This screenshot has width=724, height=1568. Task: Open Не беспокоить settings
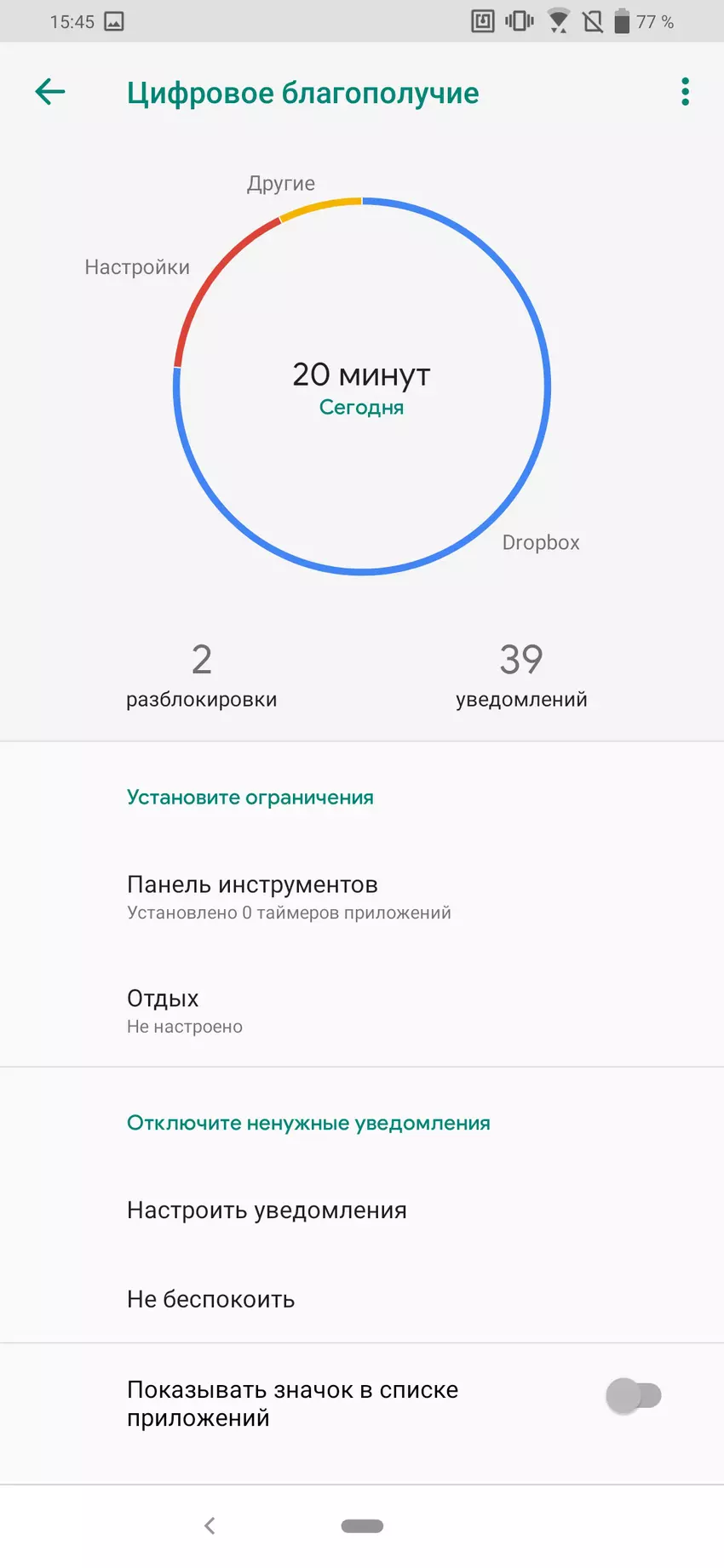coord(211,1299)
